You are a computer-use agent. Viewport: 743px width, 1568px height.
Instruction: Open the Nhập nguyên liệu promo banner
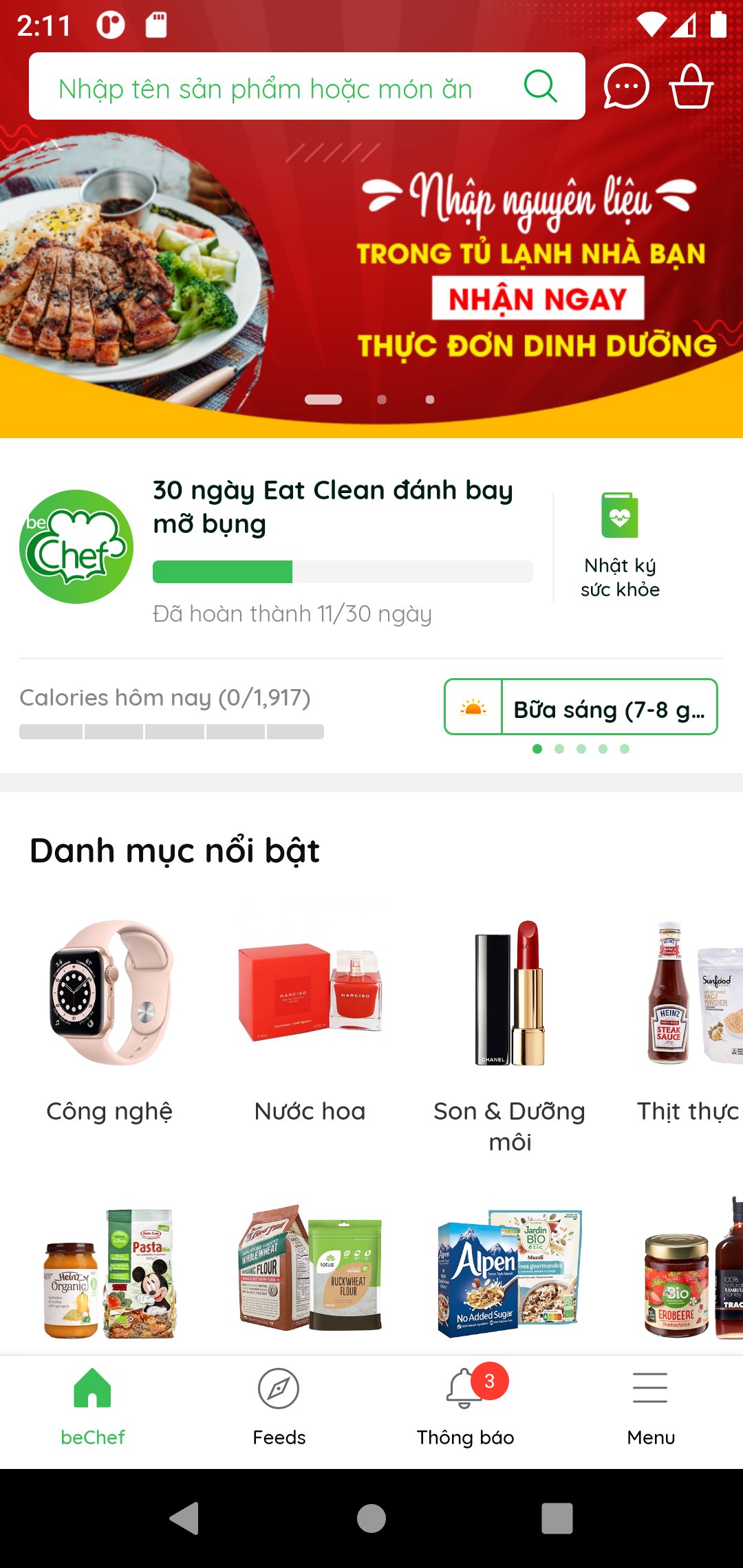coord(371,279)
